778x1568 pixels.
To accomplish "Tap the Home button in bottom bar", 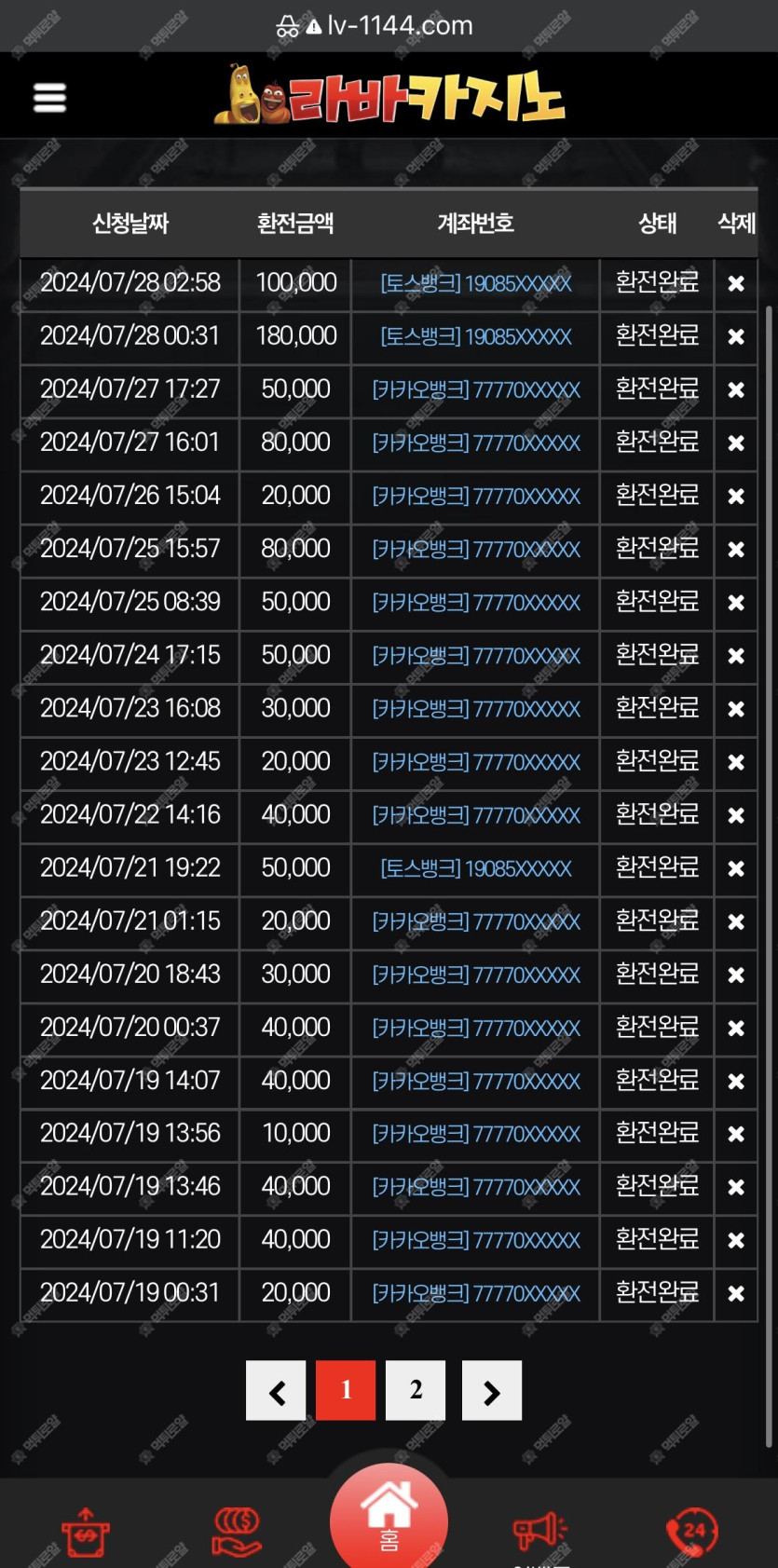I will (389, 1516).
